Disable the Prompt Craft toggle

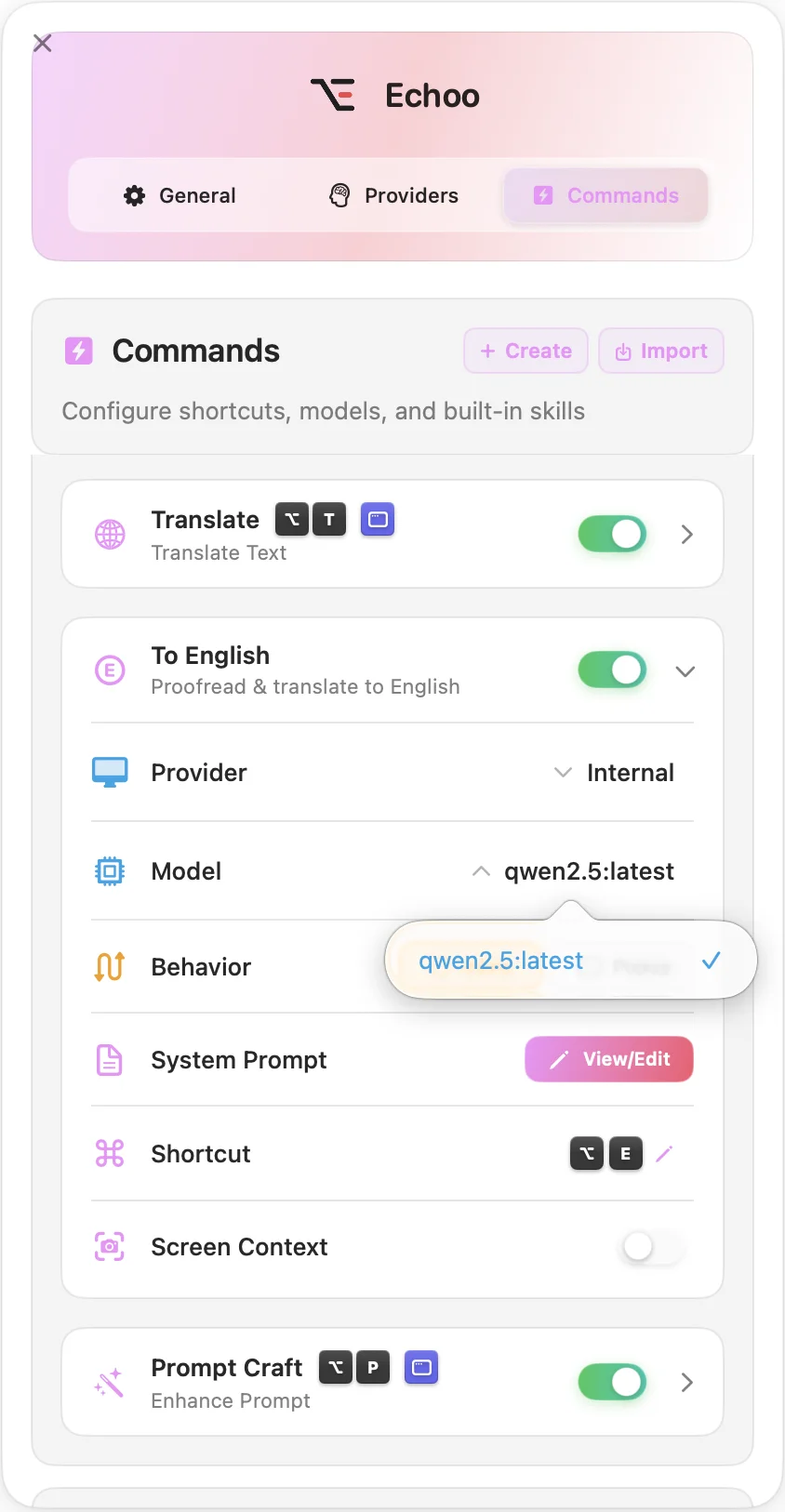click(x=612, y=1382)
